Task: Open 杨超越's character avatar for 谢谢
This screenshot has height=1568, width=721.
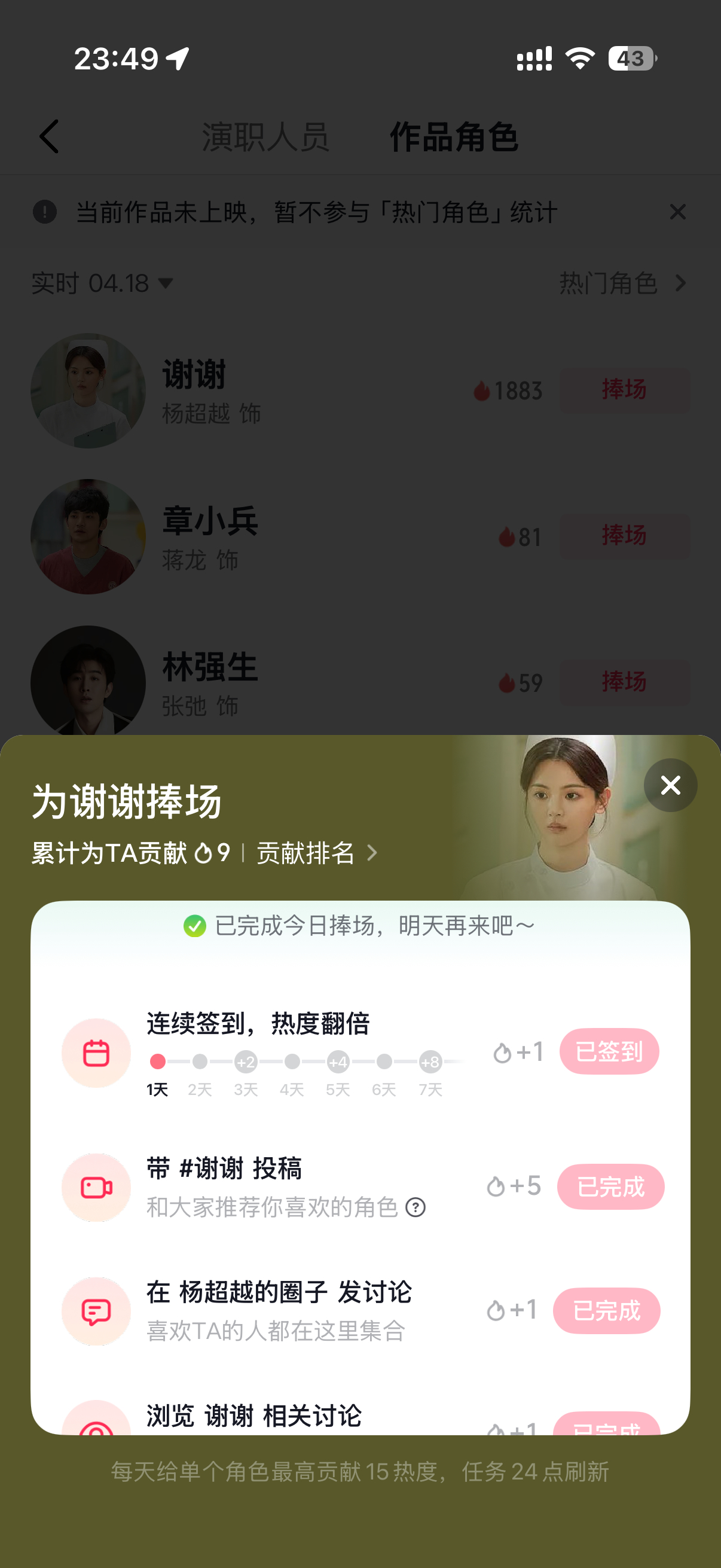Action: coord(88,391)
